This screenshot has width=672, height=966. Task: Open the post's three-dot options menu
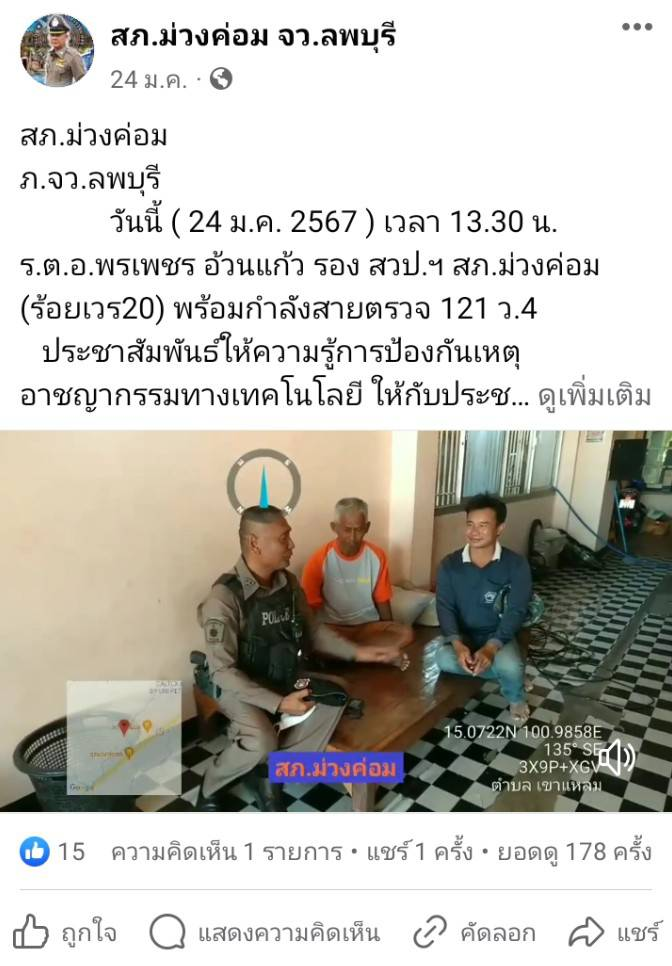636,27
